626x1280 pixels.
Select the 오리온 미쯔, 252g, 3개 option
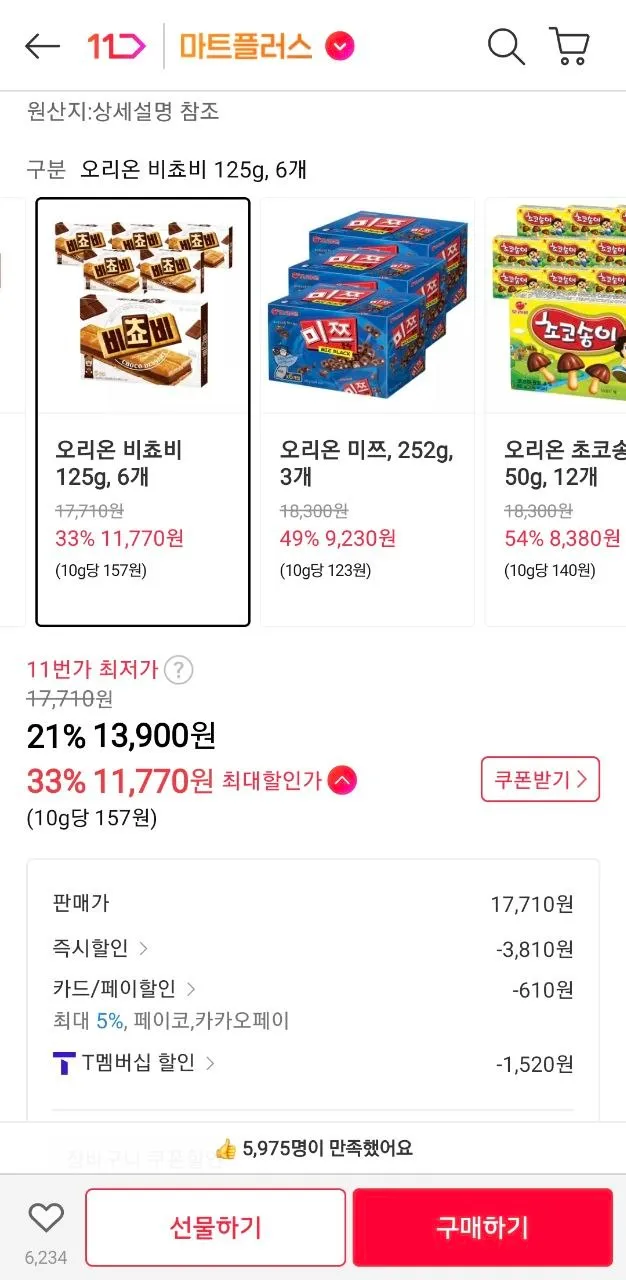[367, 412]
